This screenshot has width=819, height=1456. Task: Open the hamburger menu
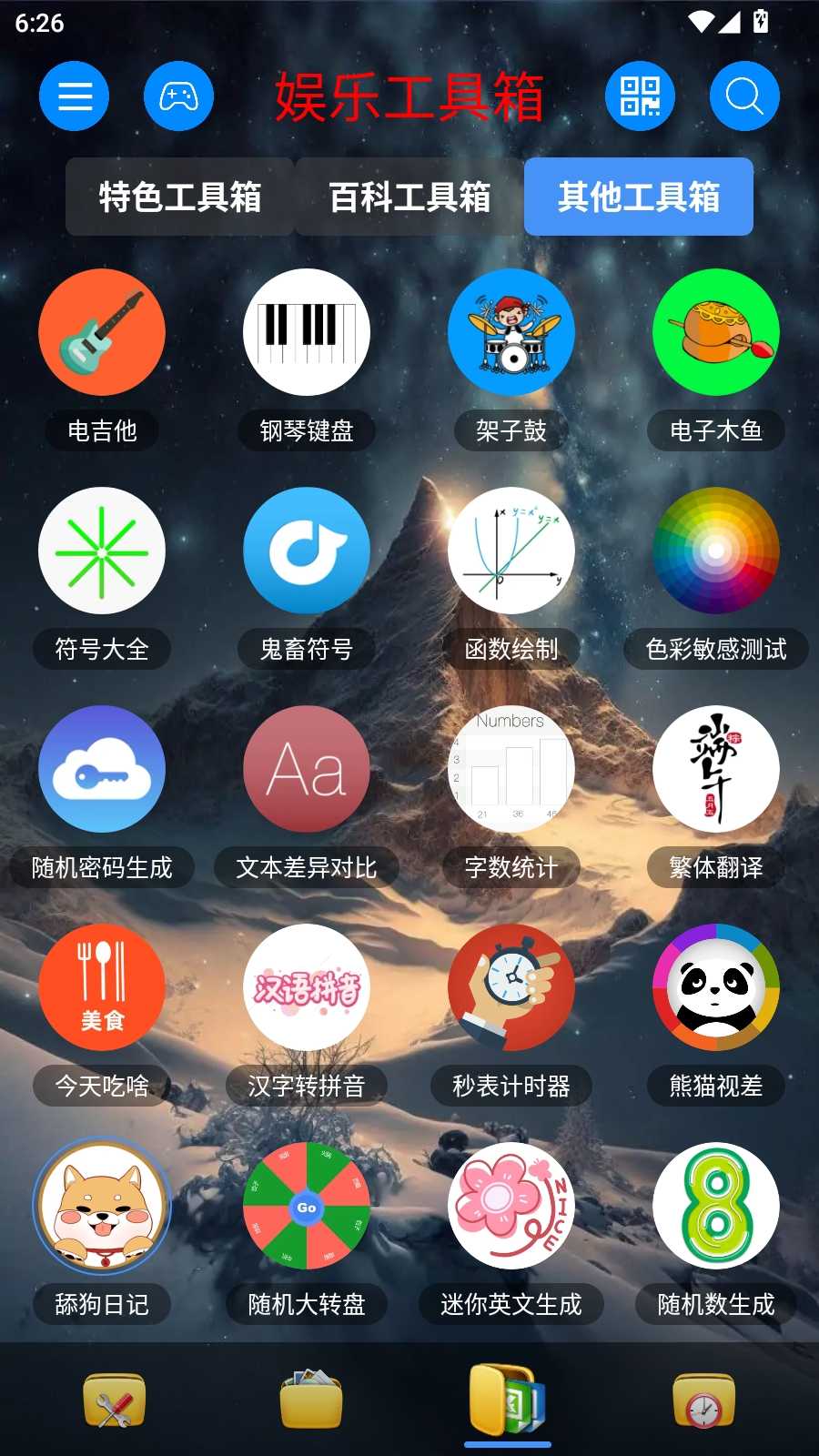[74, 96]
